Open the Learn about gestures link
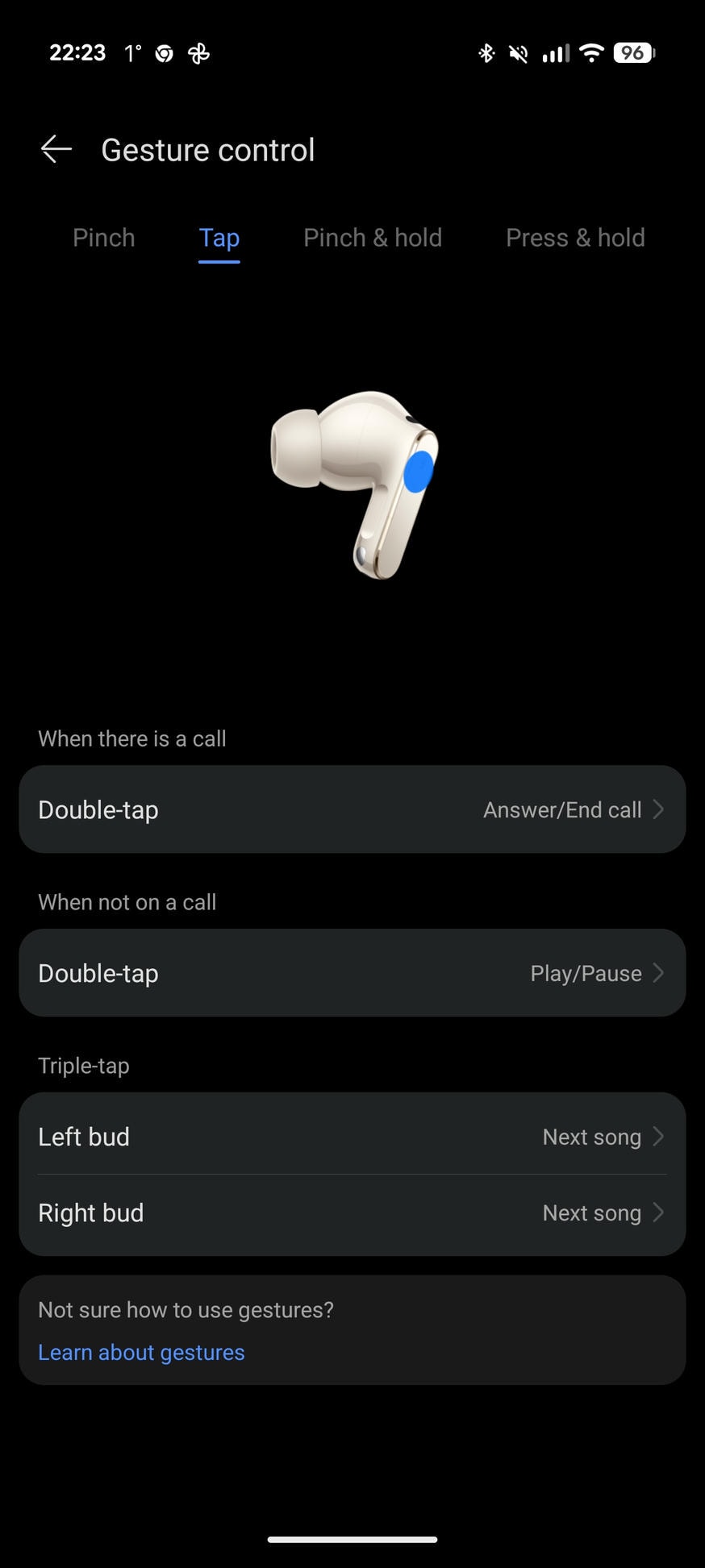 (141, 1352)
